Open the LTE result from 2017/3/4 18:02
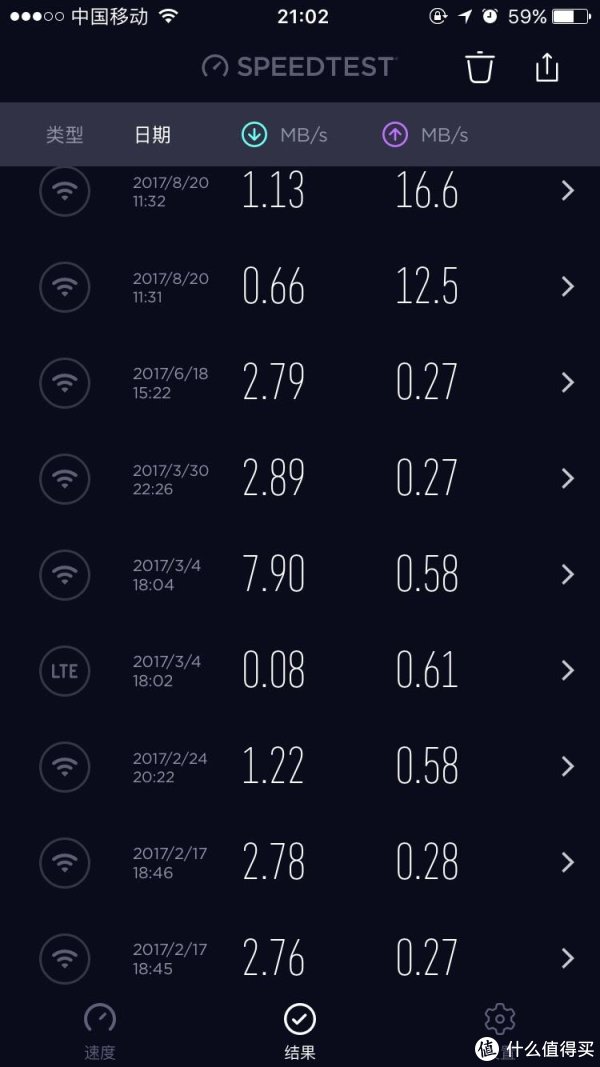The image size is (600, 1067). [x=300, y=671]
